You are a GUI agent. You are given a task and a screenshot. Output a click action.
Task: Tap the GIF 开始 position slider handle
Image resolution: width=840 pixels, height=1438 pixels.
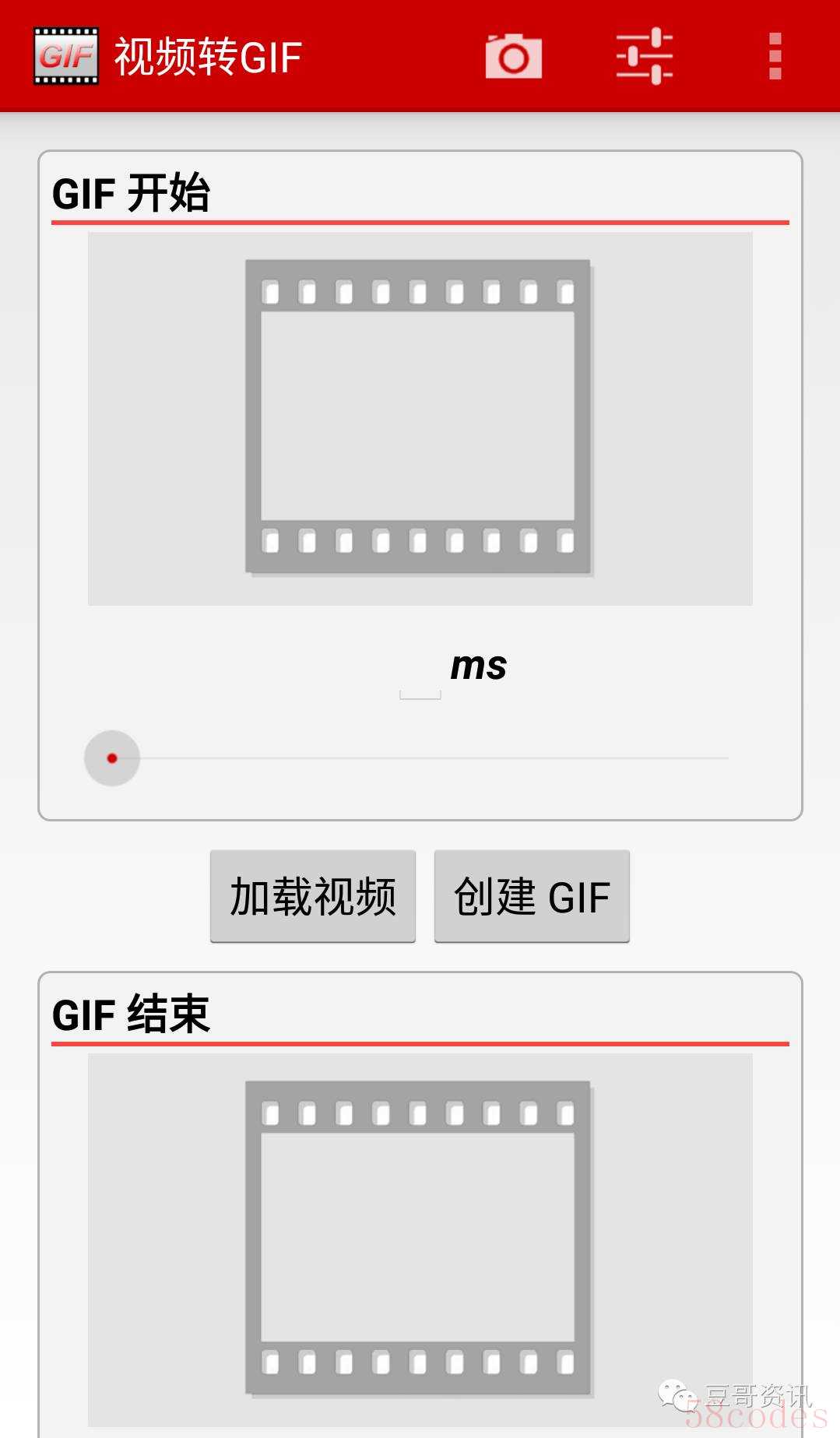[112, 758]
